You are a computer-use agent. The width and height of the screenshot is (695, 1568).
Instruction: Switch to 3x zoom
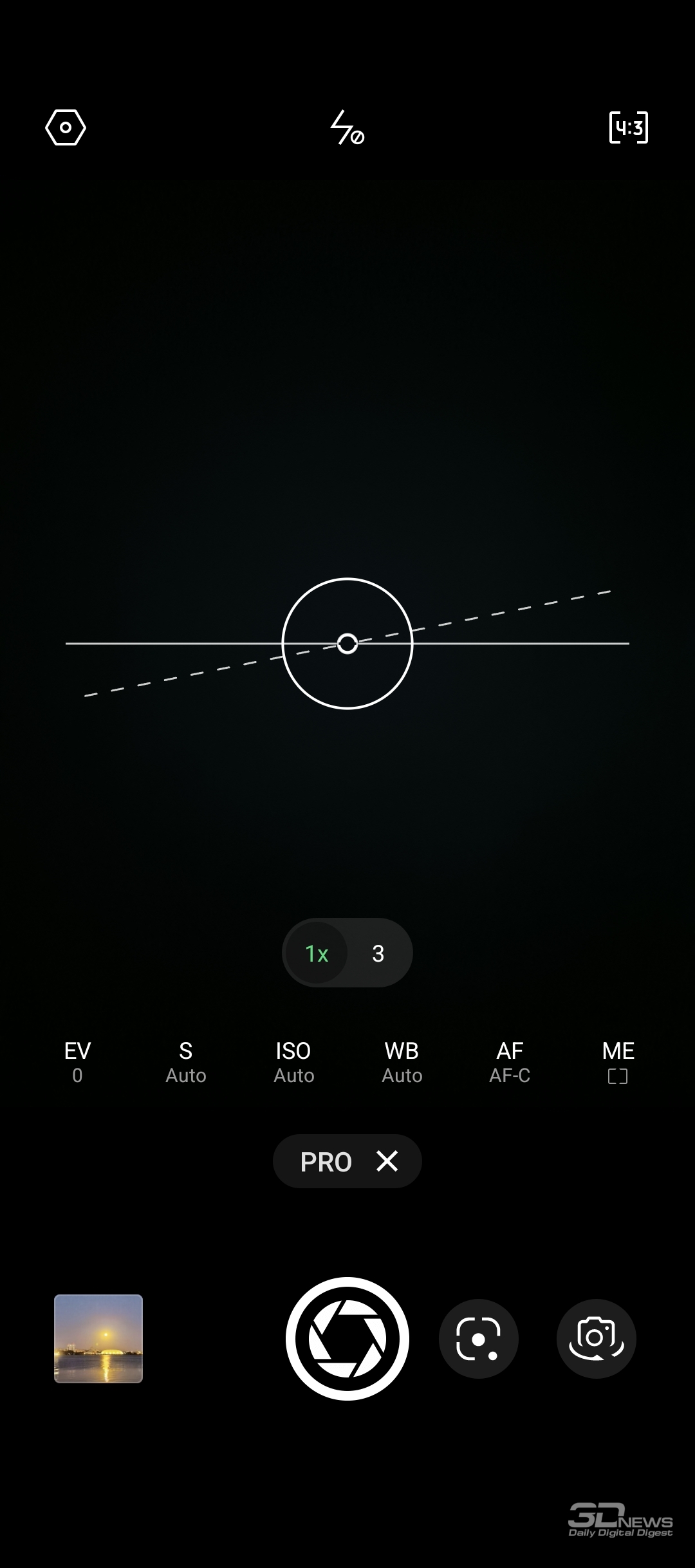point(378,953)
